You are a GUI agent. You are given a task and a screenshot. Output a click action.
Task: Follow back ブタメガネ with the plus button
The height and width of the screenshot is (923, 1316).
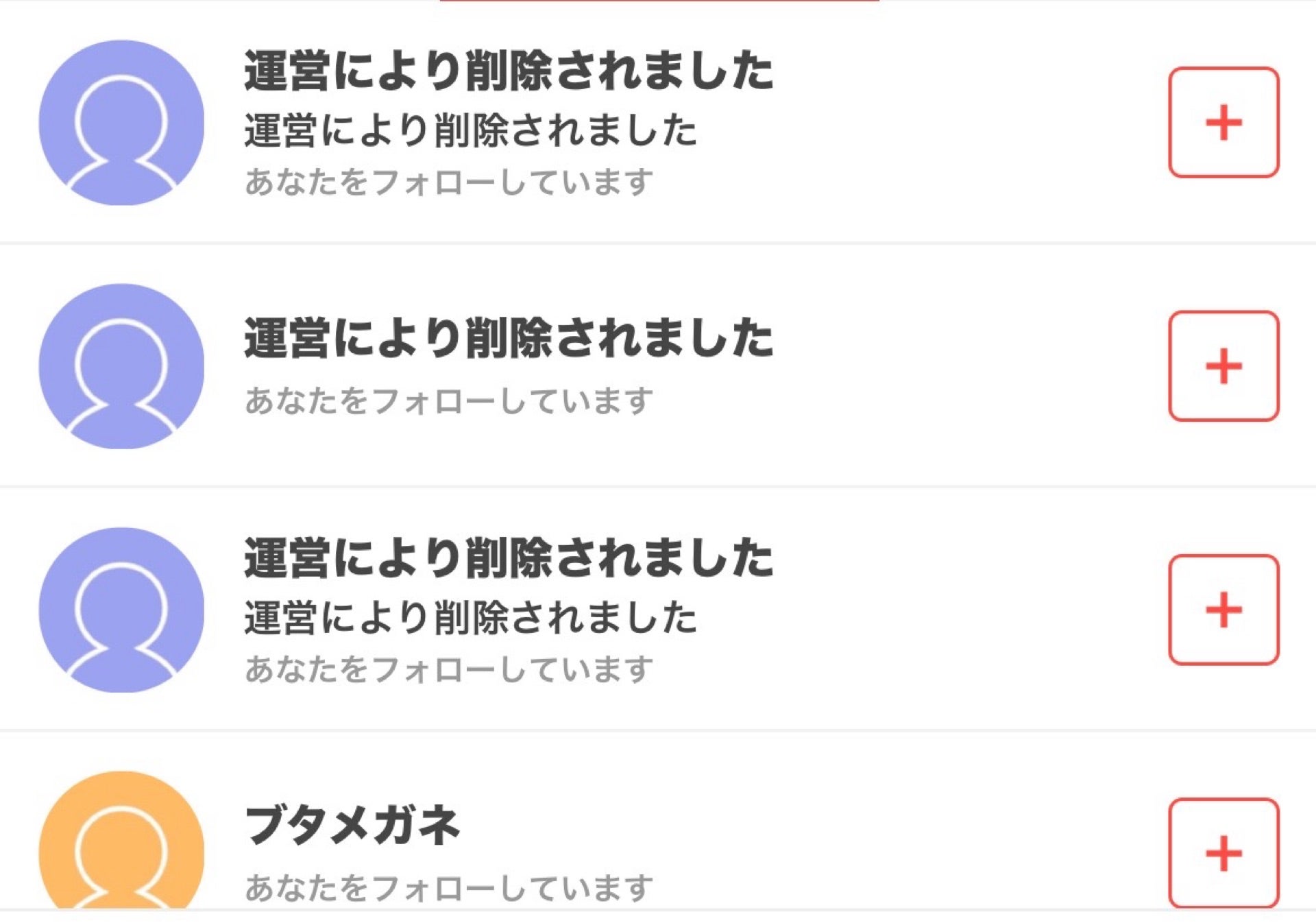tap(1223, 852)
